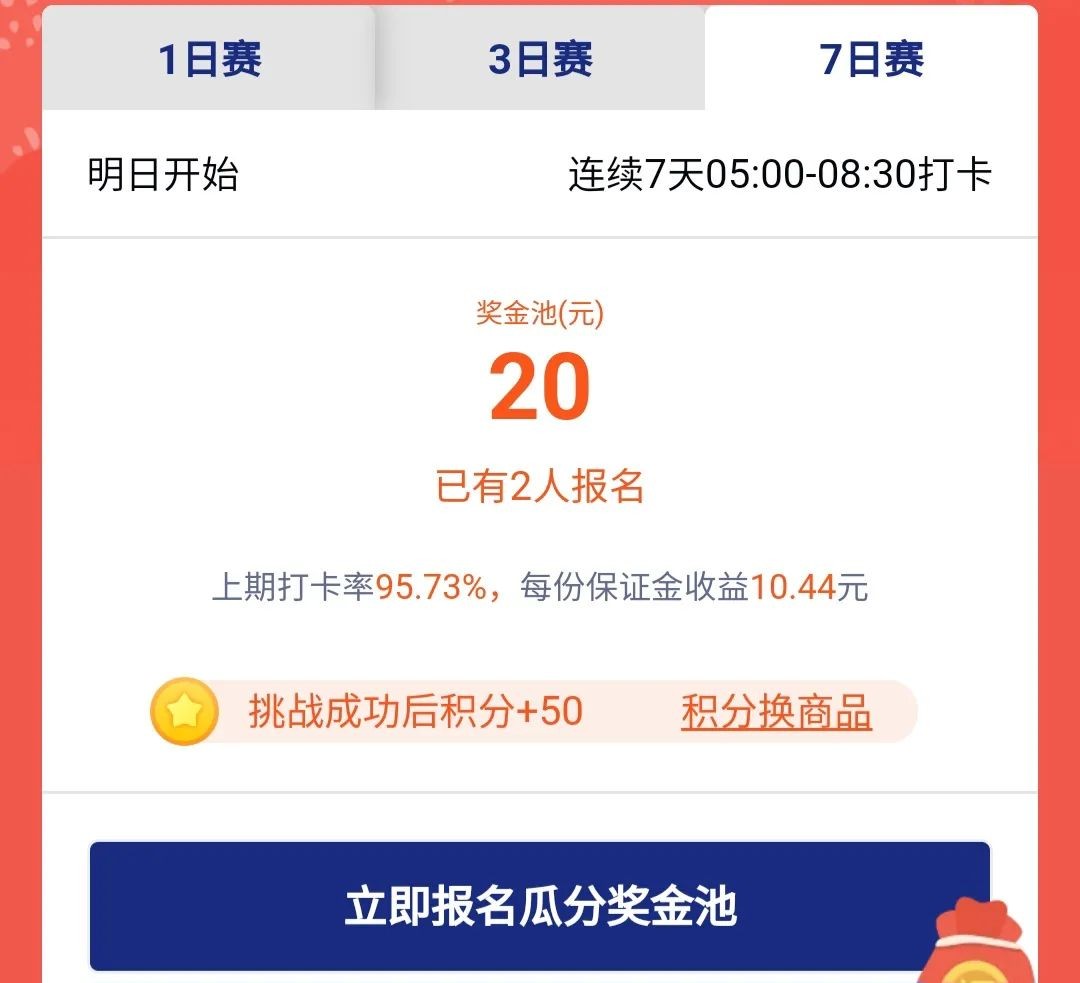Open the 积分换商品 link

[x=776, y=713]
